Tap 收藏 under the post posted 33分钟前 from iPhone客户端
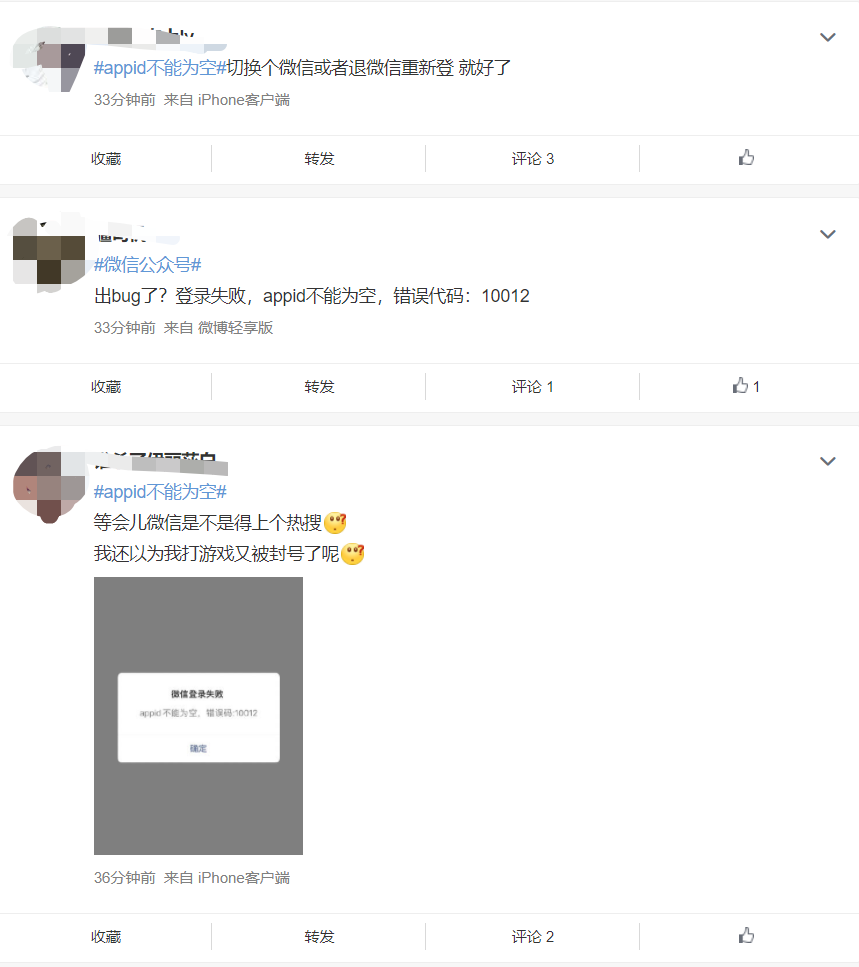Viewport: 859px width, 967px height. [106, 159]
